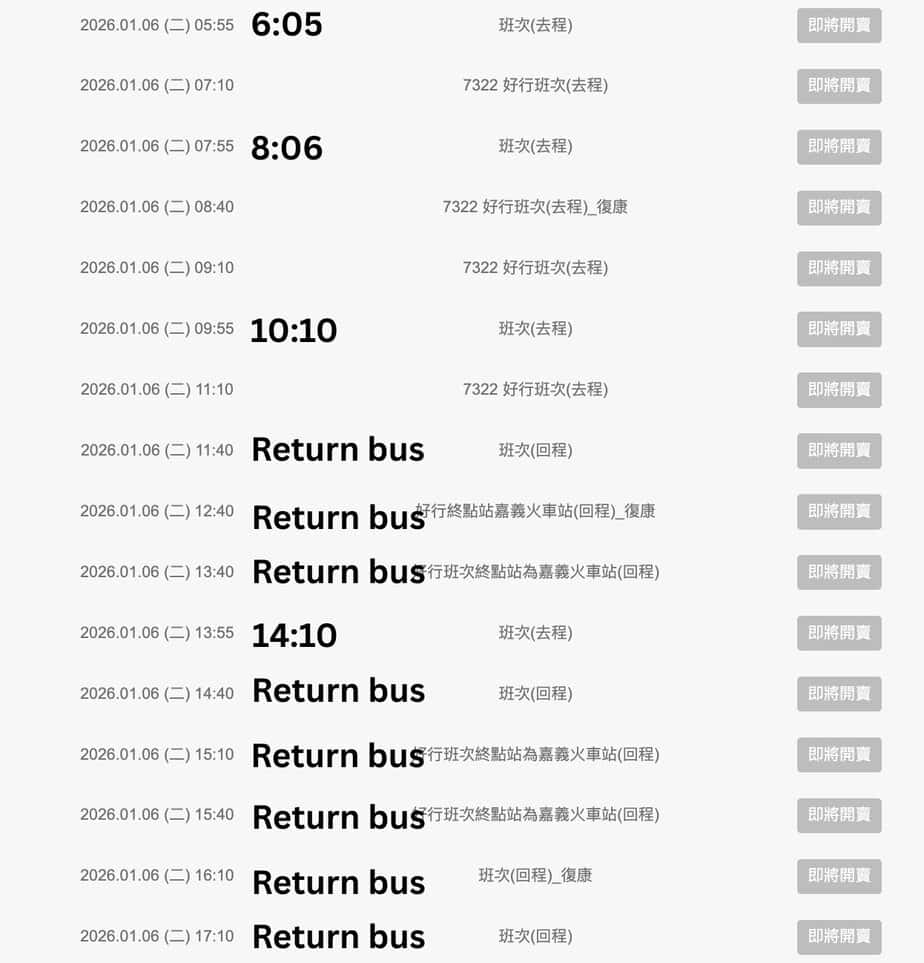The image size is (924, 963).
Task: Click 即將開賣 for the 16:10 回程 復康 trip
Action: coord(838,876)
